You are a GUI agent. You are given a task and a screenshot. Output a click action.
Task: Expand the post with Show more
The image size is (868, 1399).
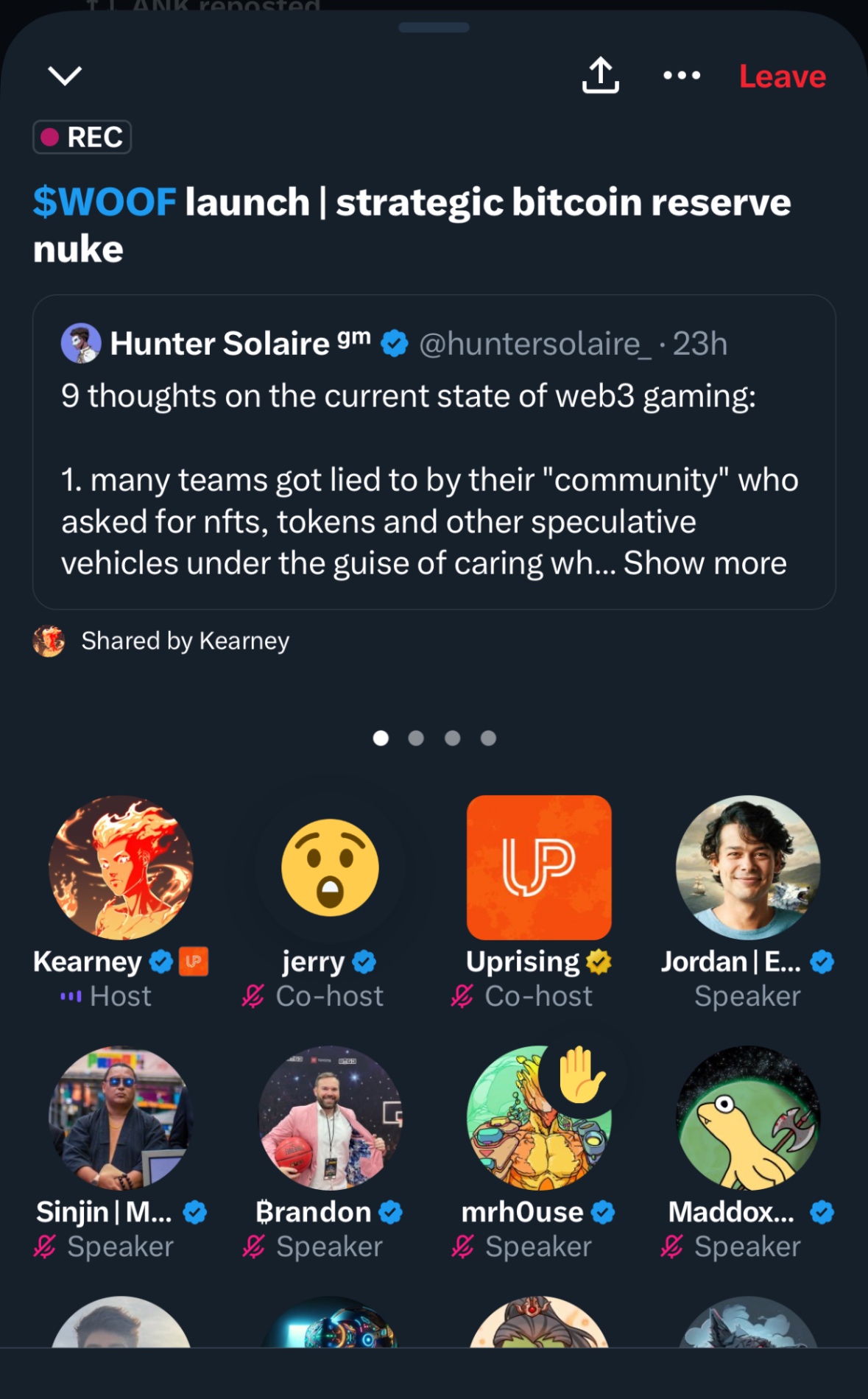[705, 563]
